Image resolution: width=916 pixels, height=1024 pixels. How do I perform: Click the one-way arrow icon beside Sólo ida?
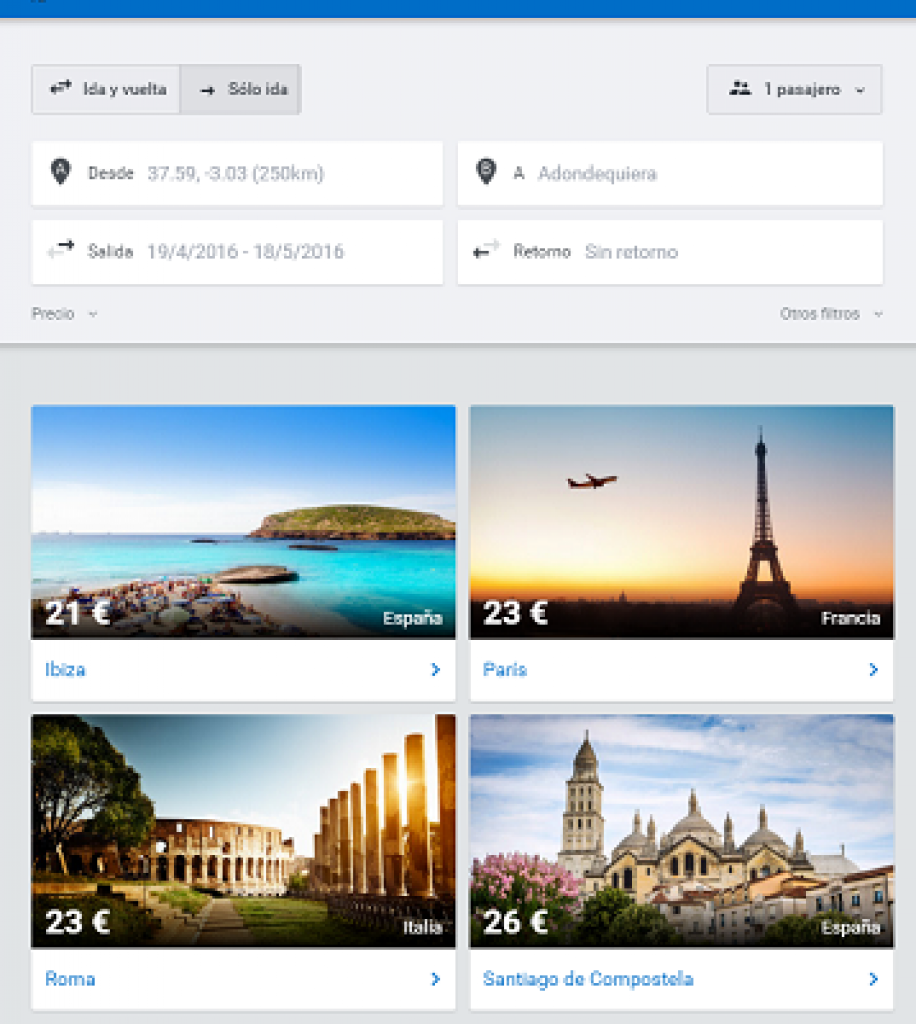click(x=208, y=89)
